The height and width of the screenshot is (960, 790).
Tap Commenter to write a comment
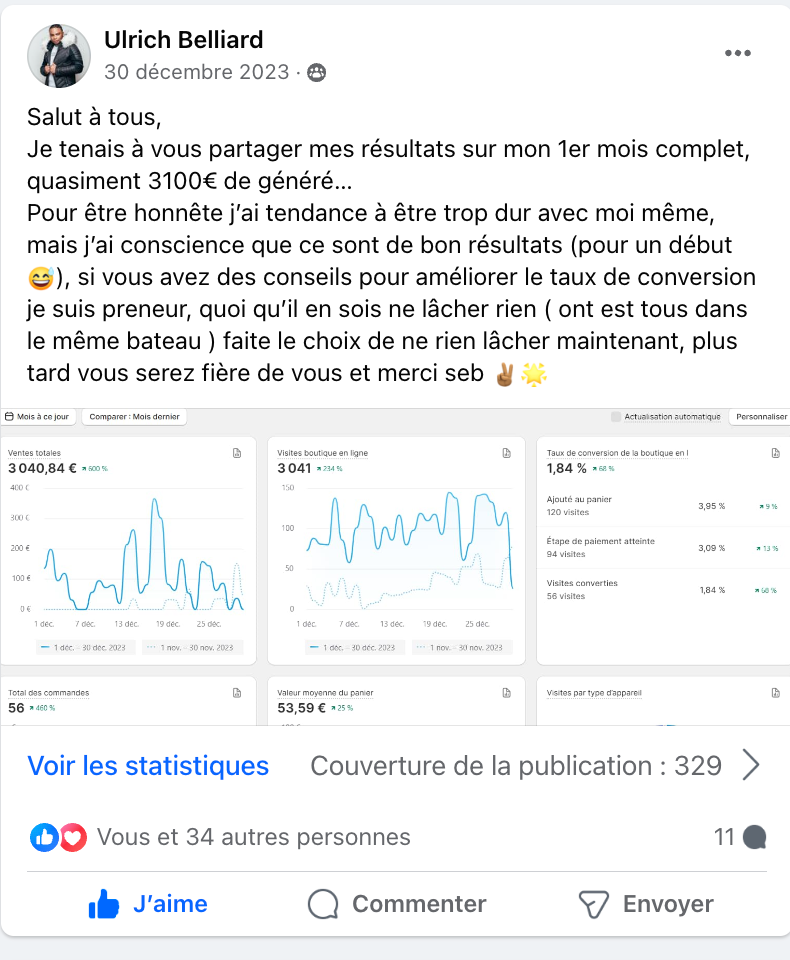pyautogui.click(x=397, y=904)
